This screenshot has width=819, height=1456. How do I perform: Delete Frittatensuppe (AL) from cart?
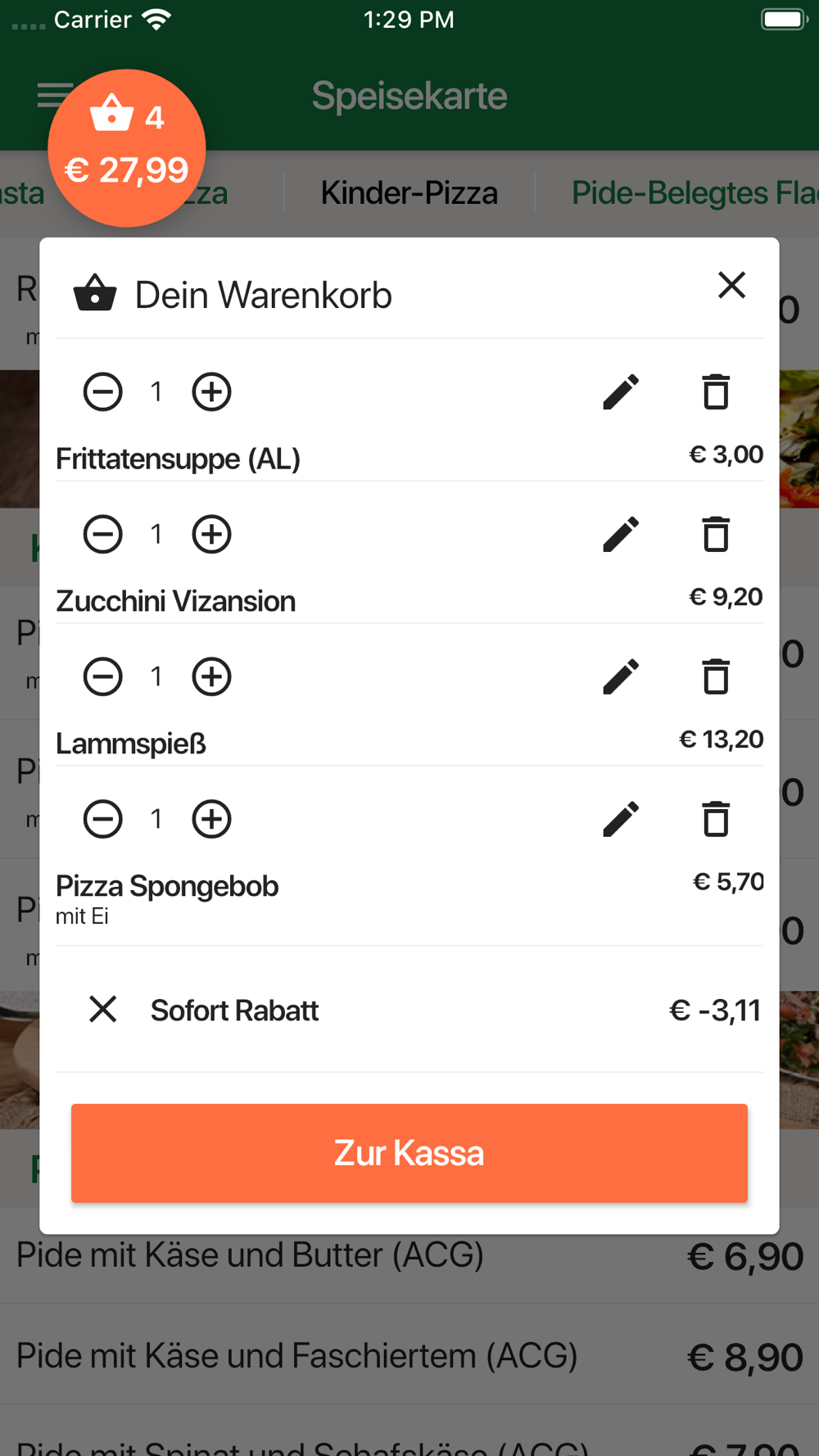coord(716,391)
